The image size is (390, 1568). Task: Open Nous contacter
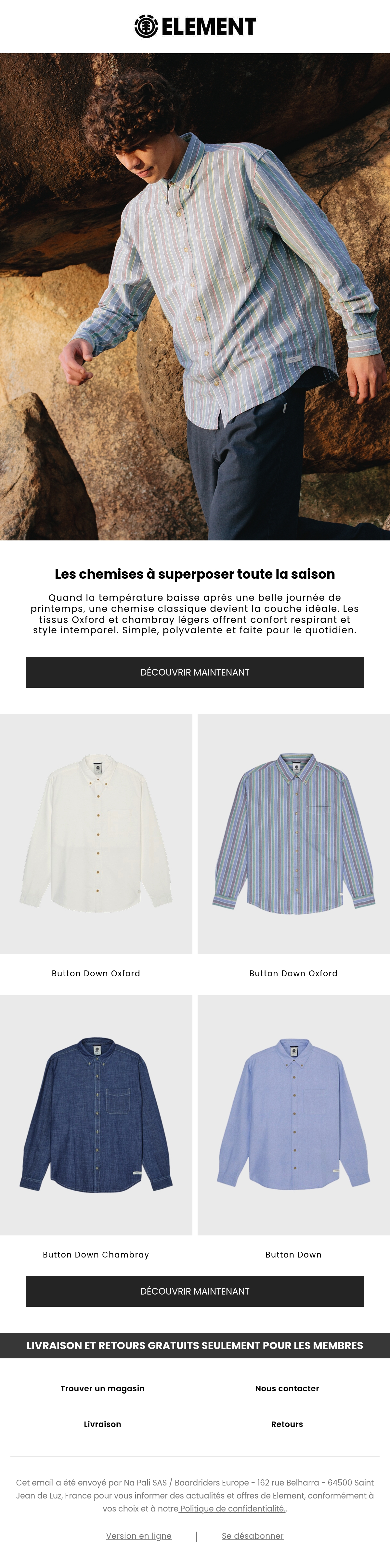287,1388
